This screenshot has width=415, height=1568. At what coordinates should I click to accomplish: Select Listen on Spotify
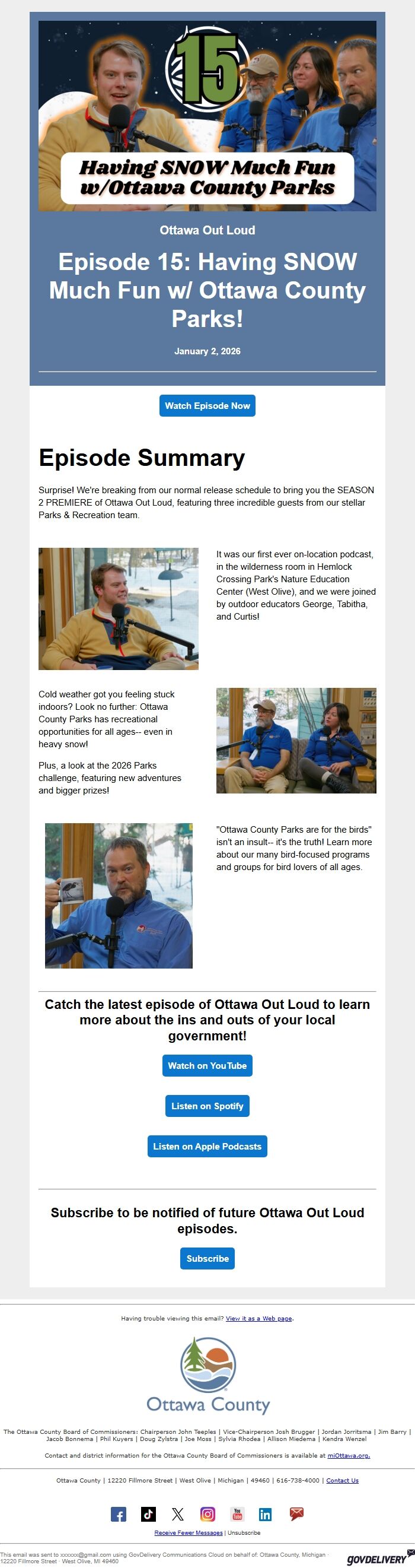pyautogui.click(x=207, y=1106)
